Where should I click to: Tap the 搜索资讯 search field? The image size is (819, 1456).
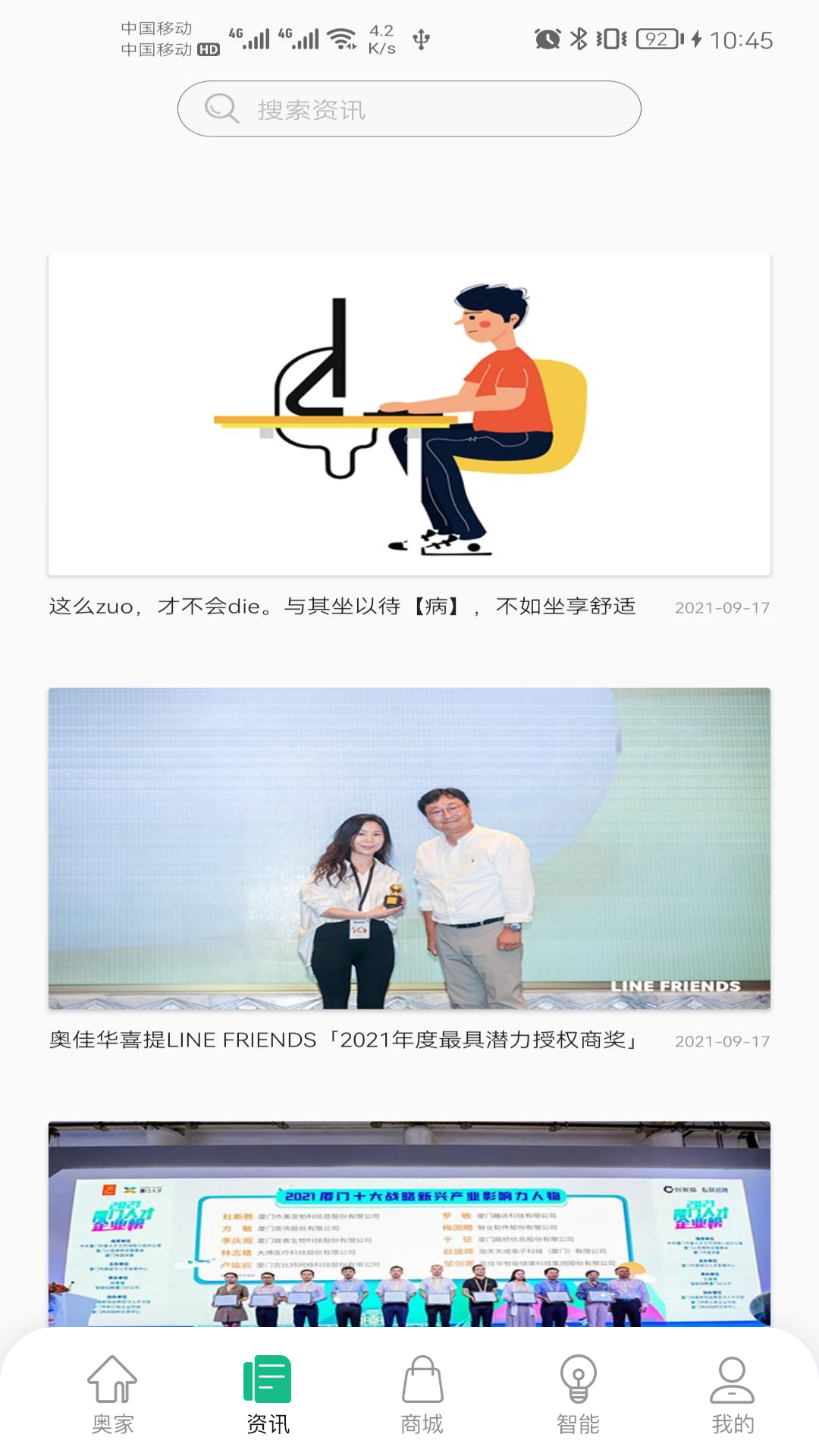pos(409,109)
